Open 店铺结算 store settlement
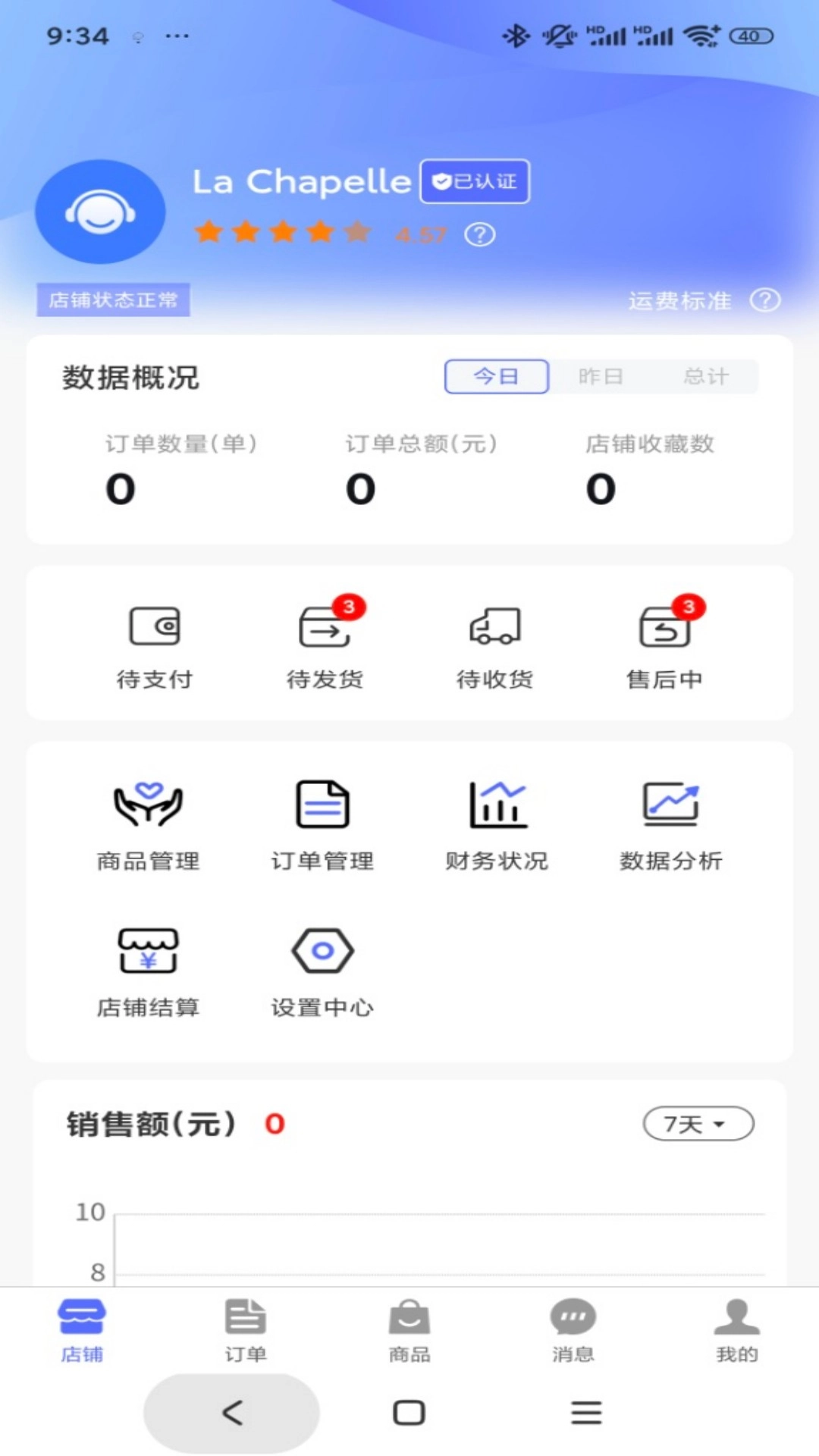Image resolution: width=819 pixels, height=1456 pixels. pyautogui.click(x=149, y=972)
